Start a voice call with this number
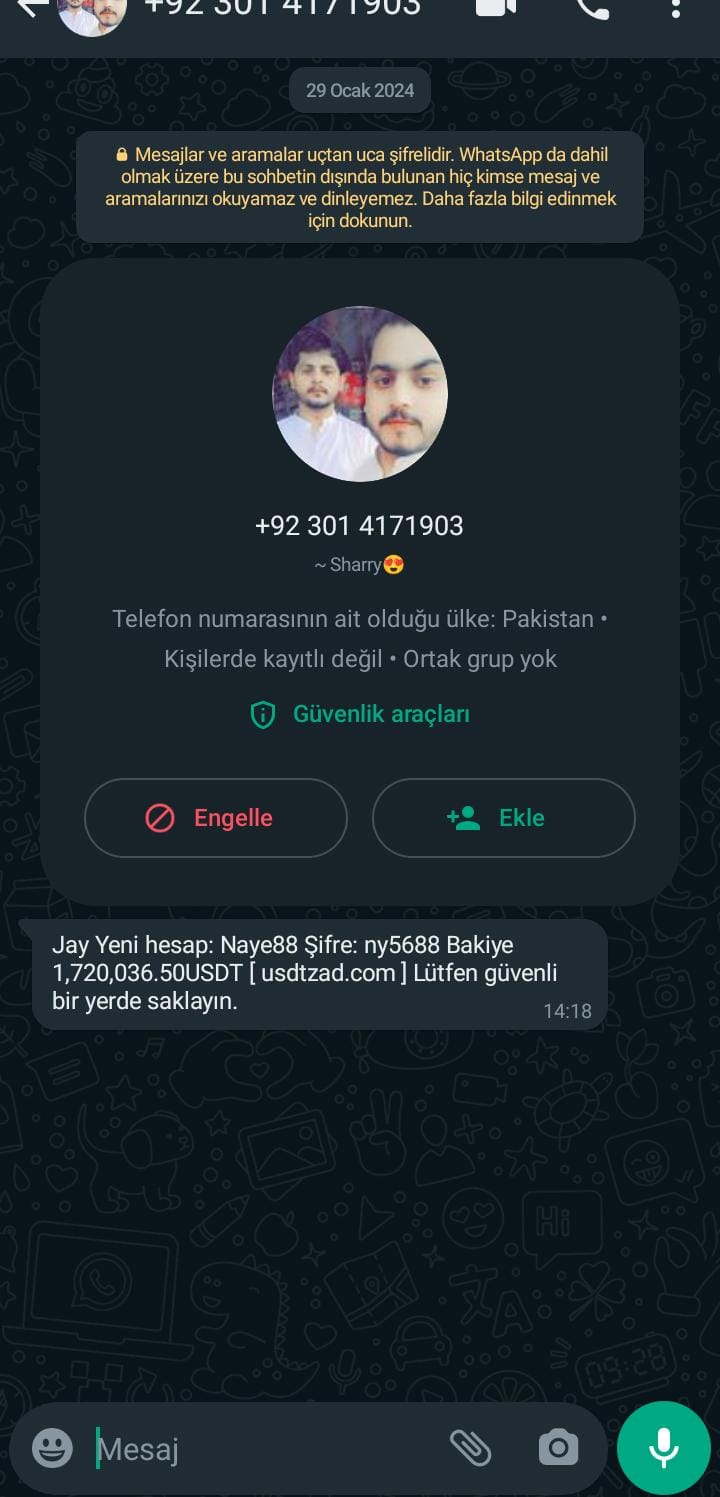720x1497 pixels. (592, 8)
